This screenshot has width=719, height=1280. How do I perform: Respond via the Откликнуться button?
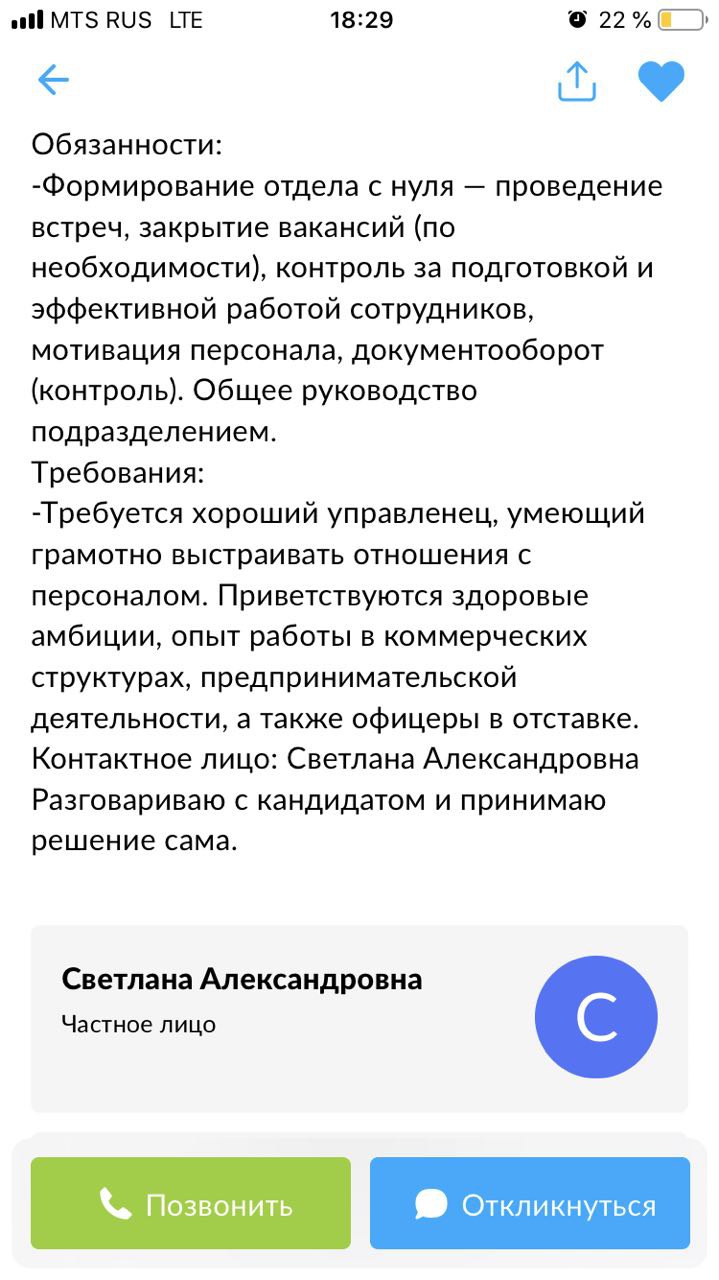click(x=530, y=1204)
